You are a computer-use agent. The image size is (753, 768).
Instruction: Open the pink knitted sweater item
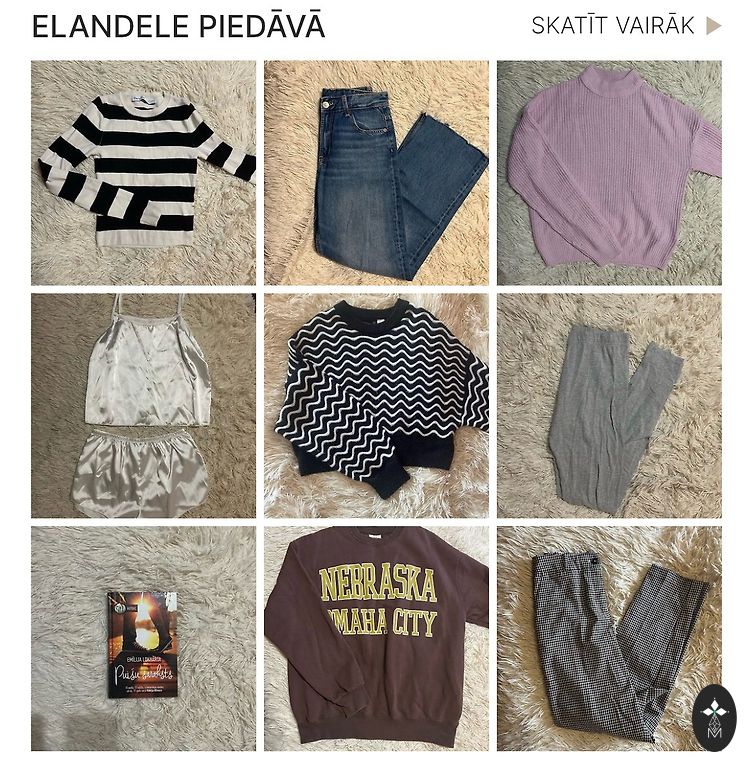point(609,172)
